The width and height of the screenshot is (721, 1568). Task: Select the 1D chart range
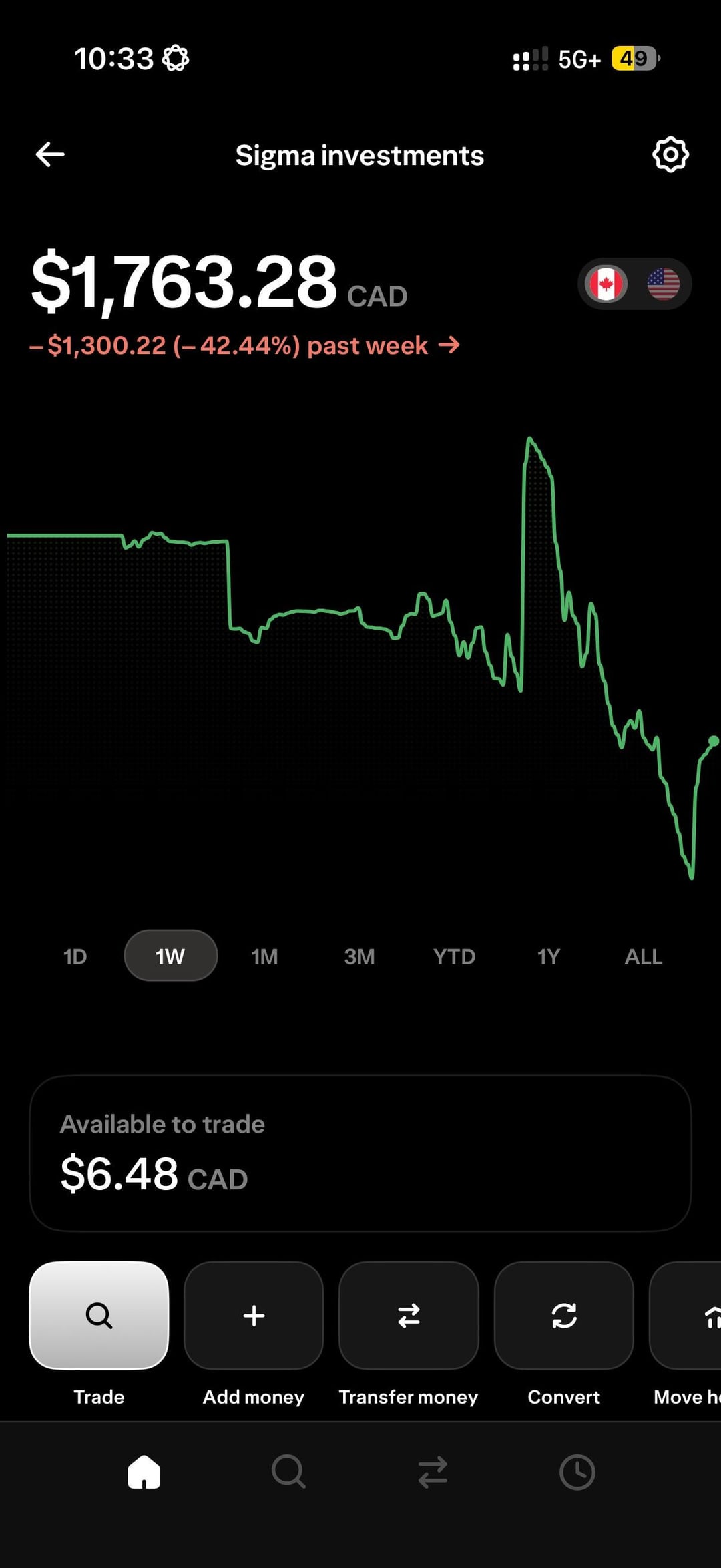point(75,956)
